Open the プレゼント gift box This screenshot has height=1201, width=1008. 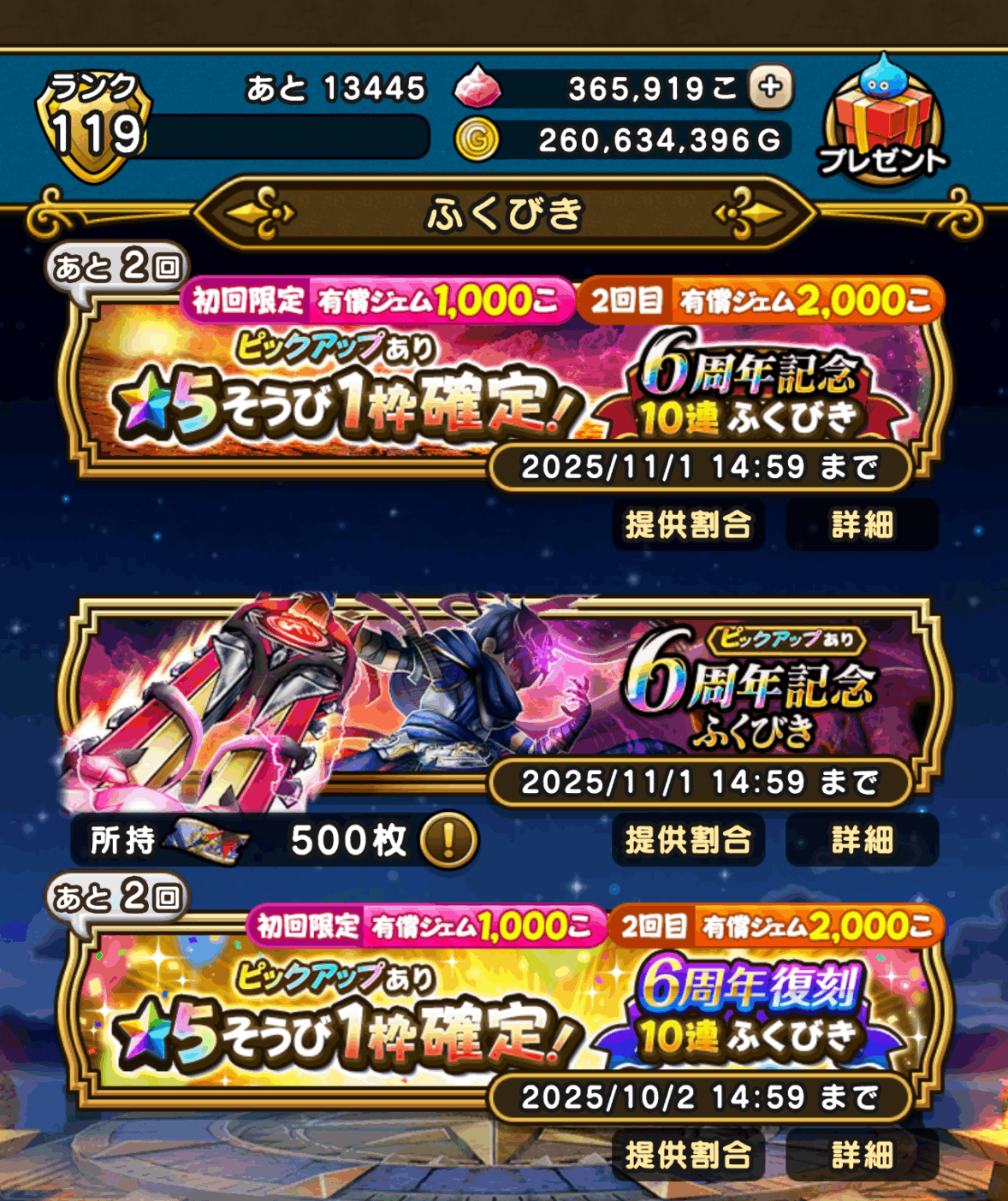click(883, 120)
